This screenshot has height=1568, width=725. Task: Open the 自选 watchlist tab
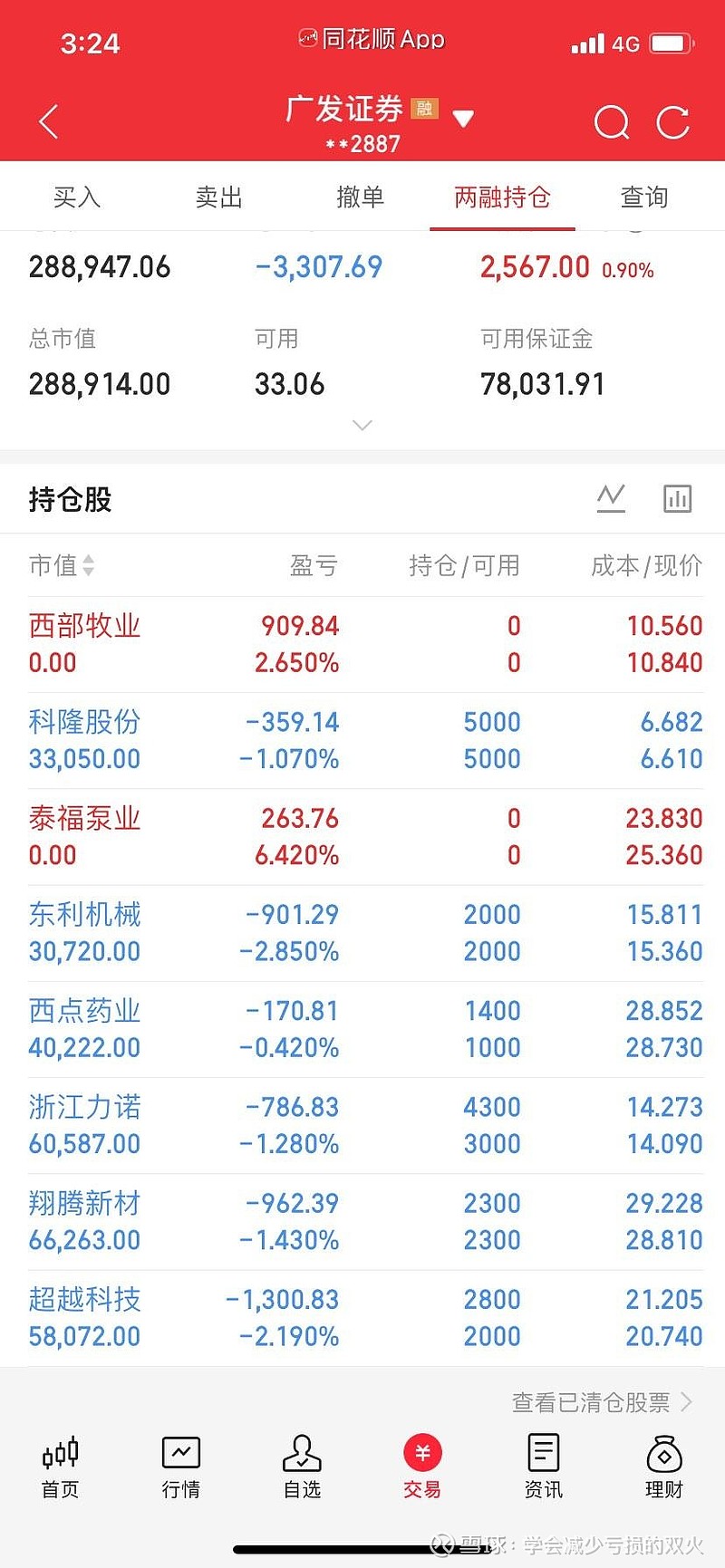click(x=302, y=1467)
